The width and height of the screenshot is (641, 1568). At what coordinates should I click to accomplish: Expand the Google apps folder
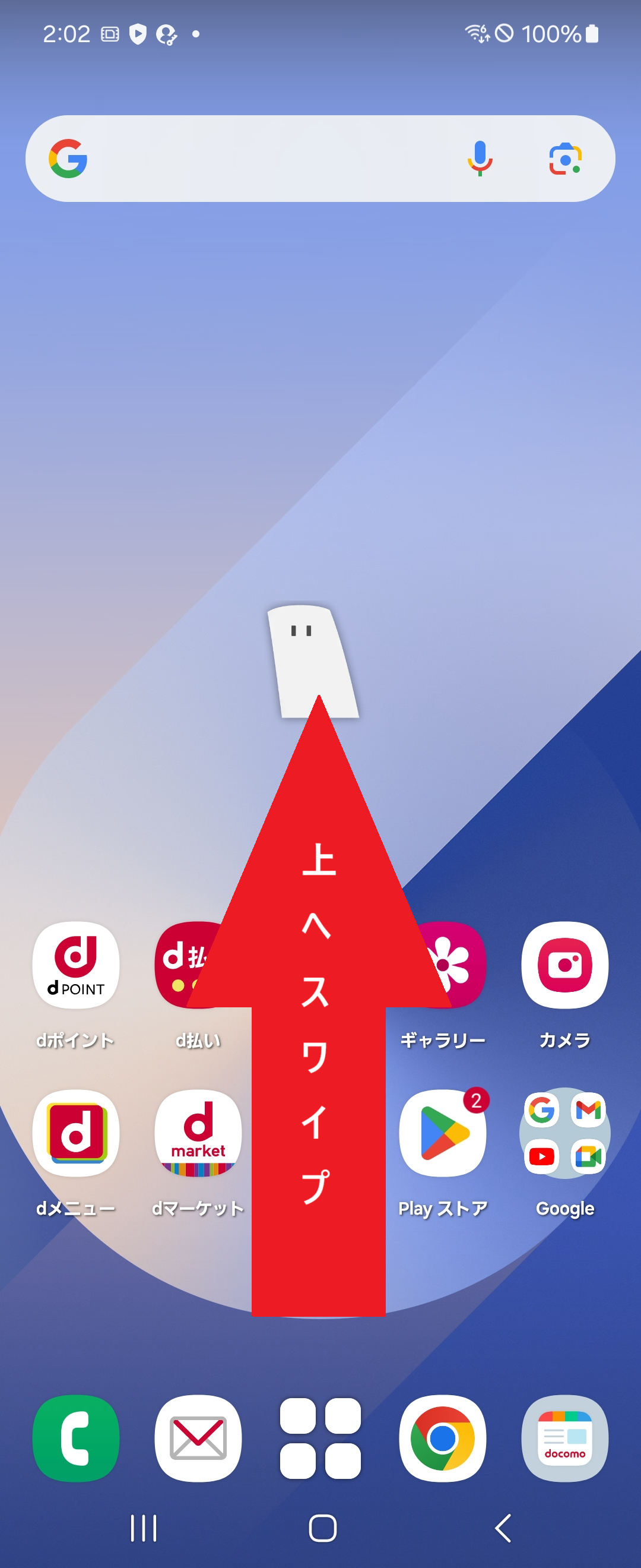coord(564,1133)
